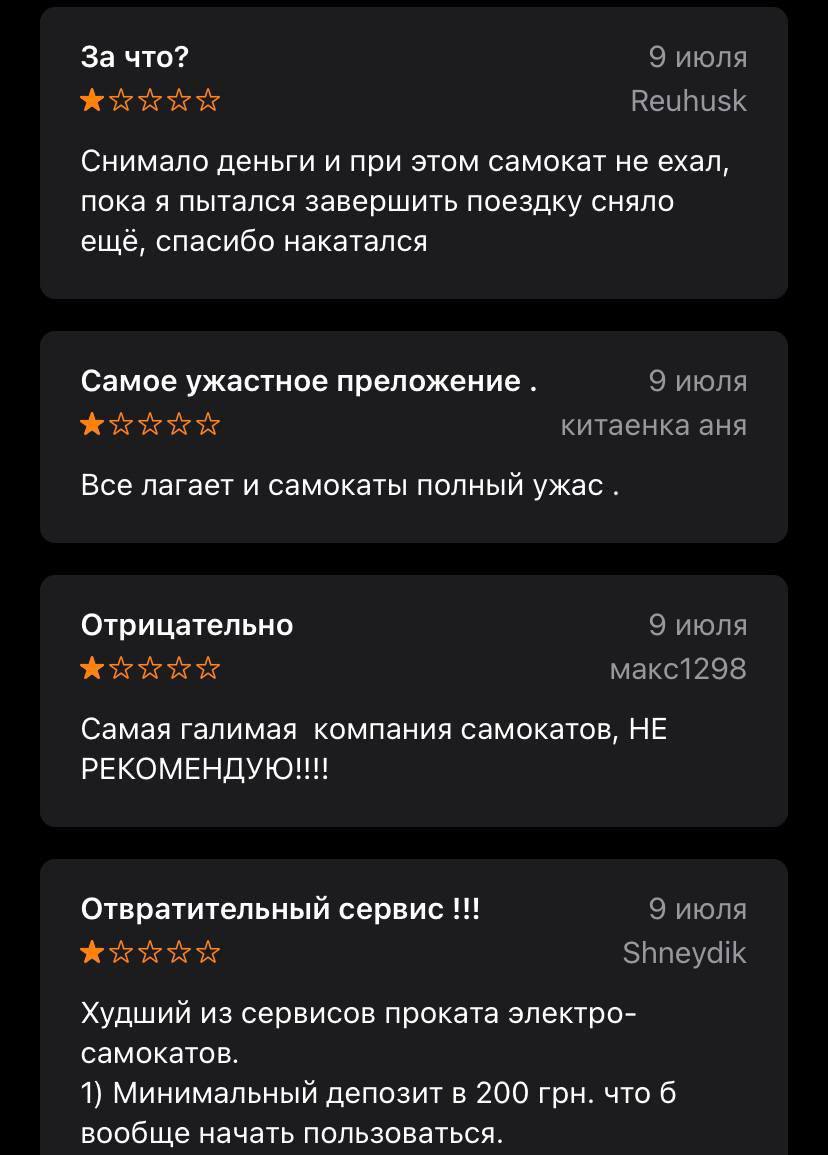Open the review titled "За что?" by Reuhusk
This screenshot has height=1155, width=828.
tap(413, 152)
